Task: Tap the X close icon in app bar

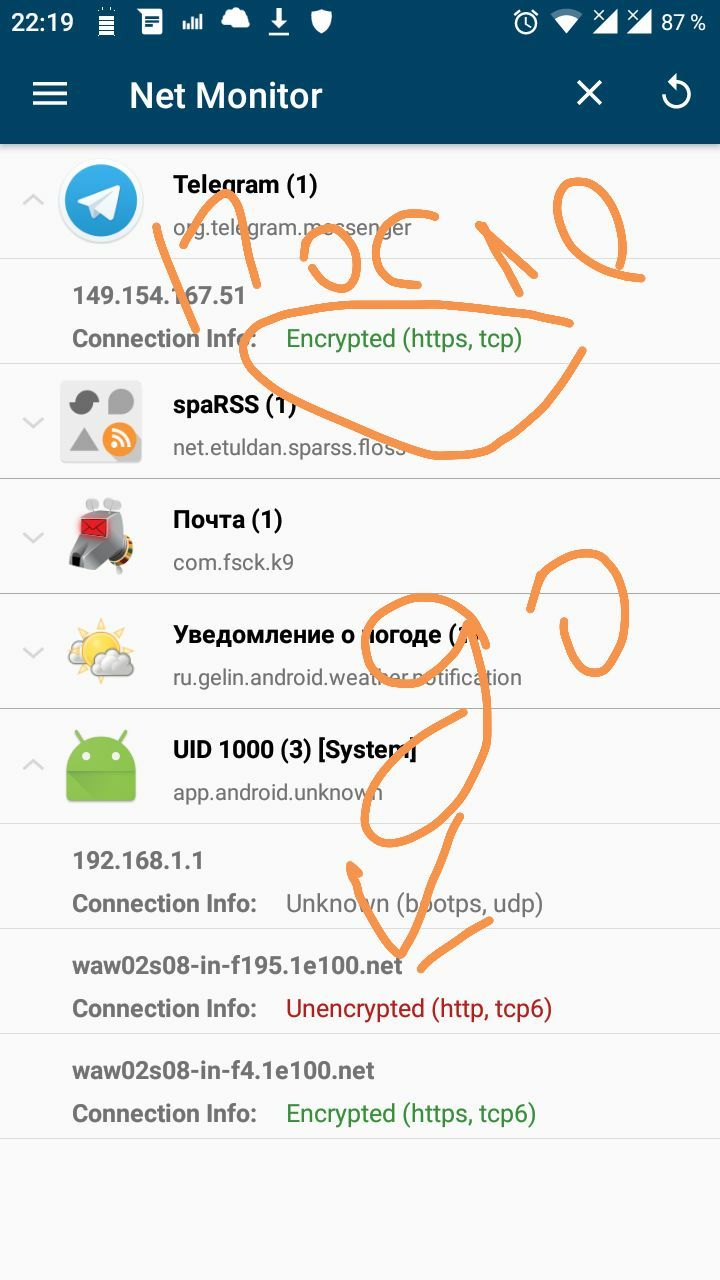Action: pos(590,94)
